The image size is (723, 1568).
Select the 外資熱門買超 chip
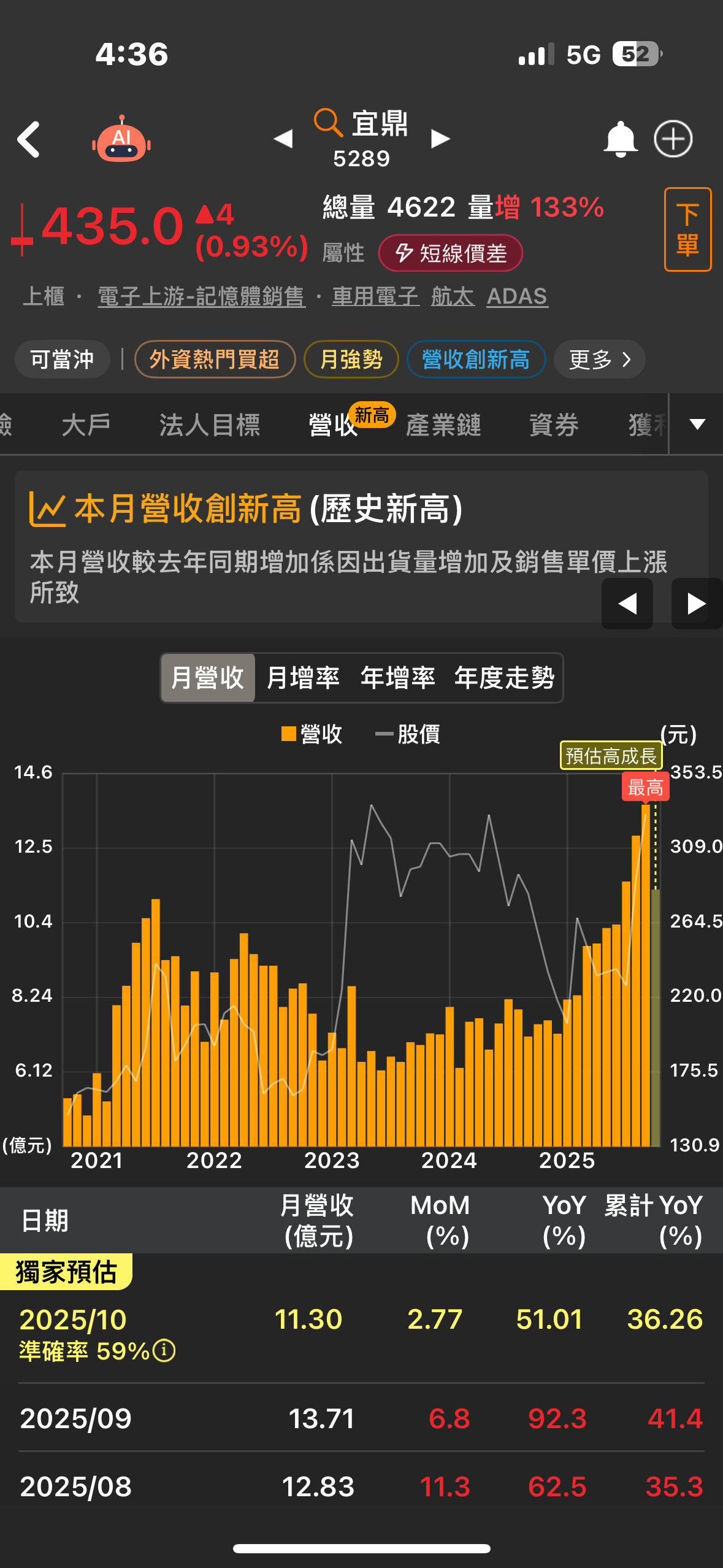tap(215, 359)
